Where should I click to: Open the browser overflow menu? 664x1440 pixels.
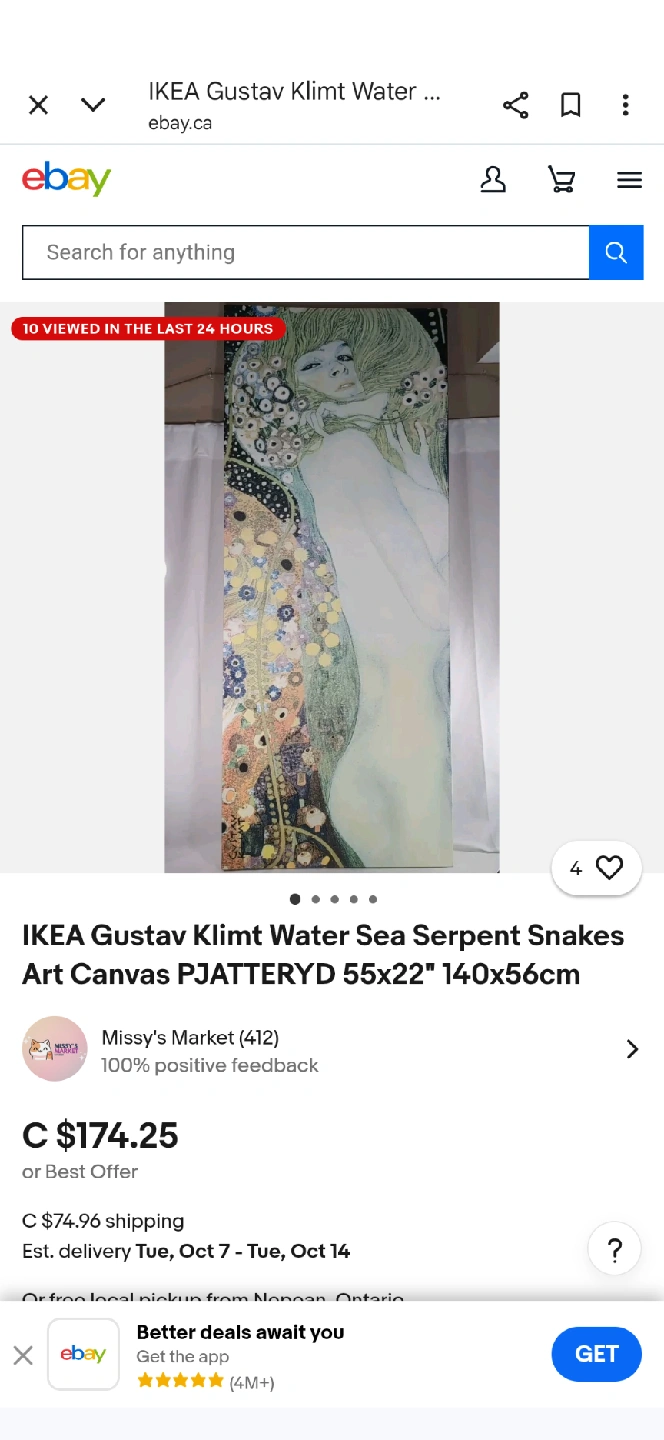[x=626, y=105]
